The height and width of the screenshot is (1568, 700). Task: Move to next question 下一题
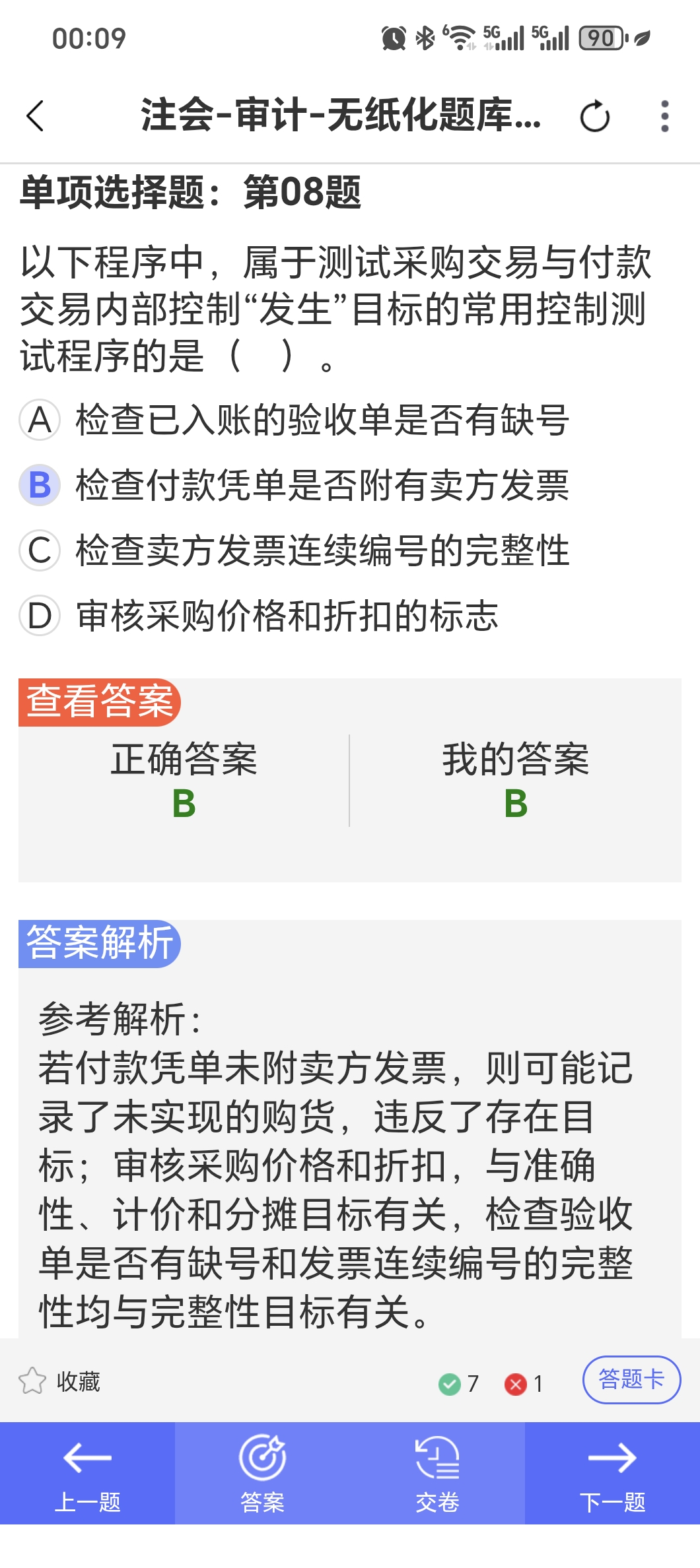pyautogui.click(x=612, y=1473)
